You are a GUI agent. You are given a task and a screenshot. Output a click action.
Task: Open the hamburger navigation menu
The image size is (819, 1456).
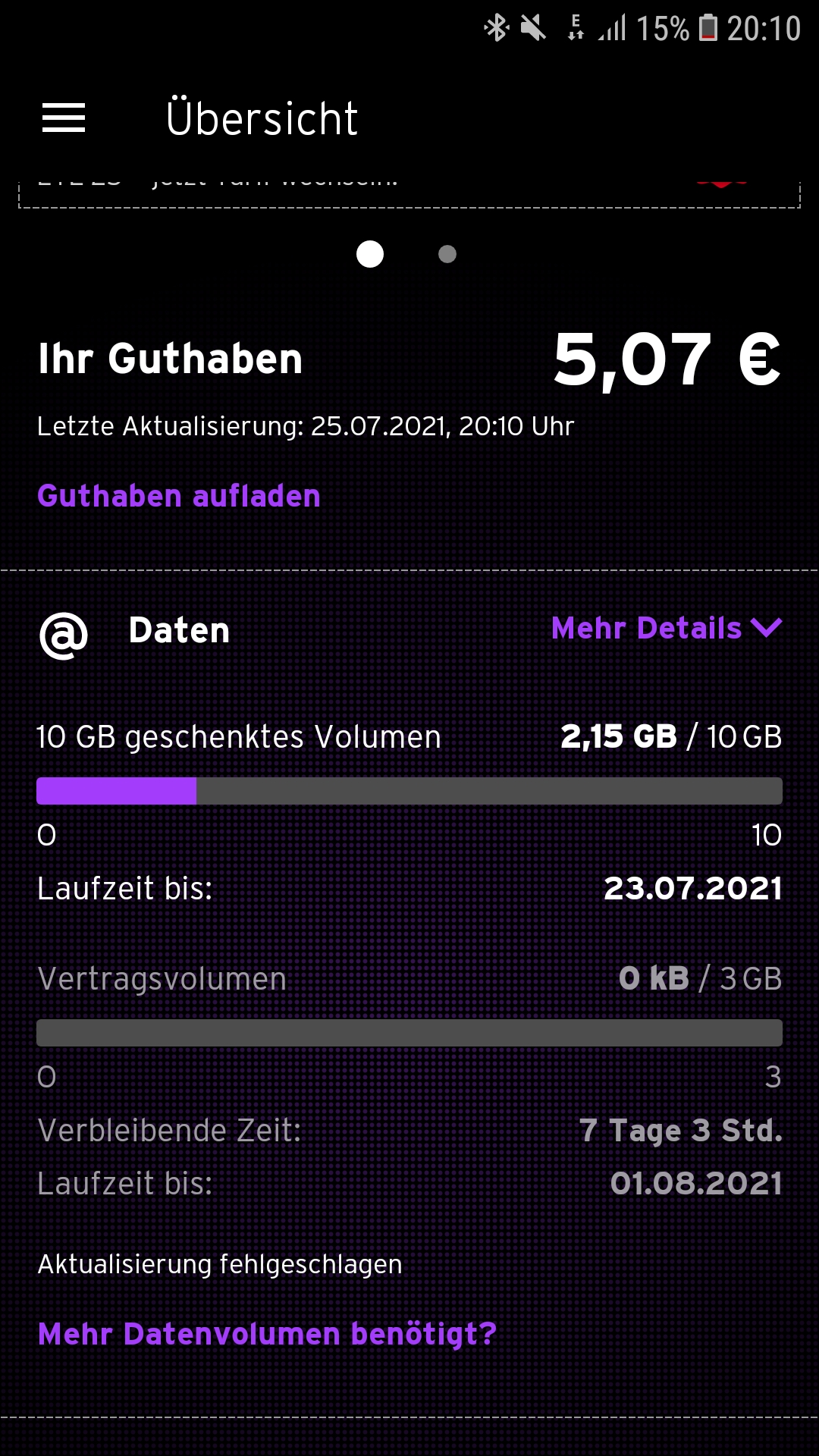(x=64, y=118)
